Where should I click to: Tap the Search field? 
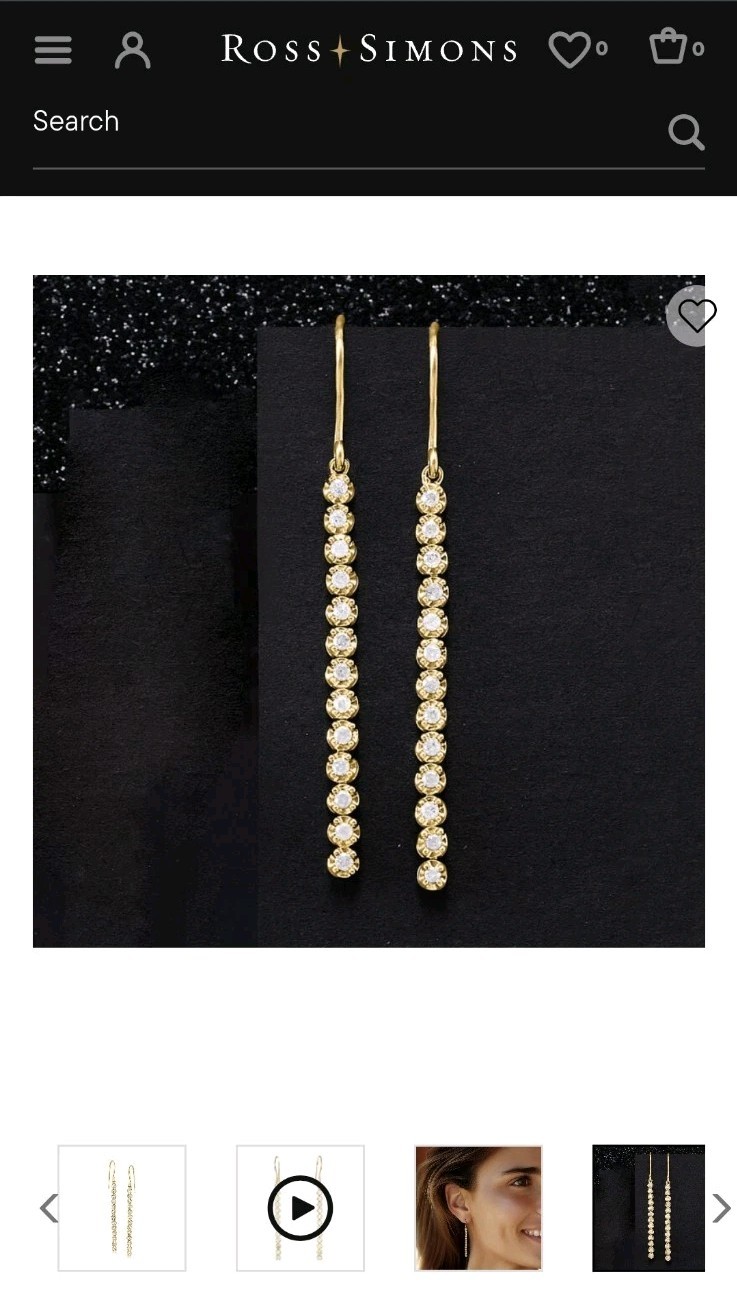click(x=340, y=122)
